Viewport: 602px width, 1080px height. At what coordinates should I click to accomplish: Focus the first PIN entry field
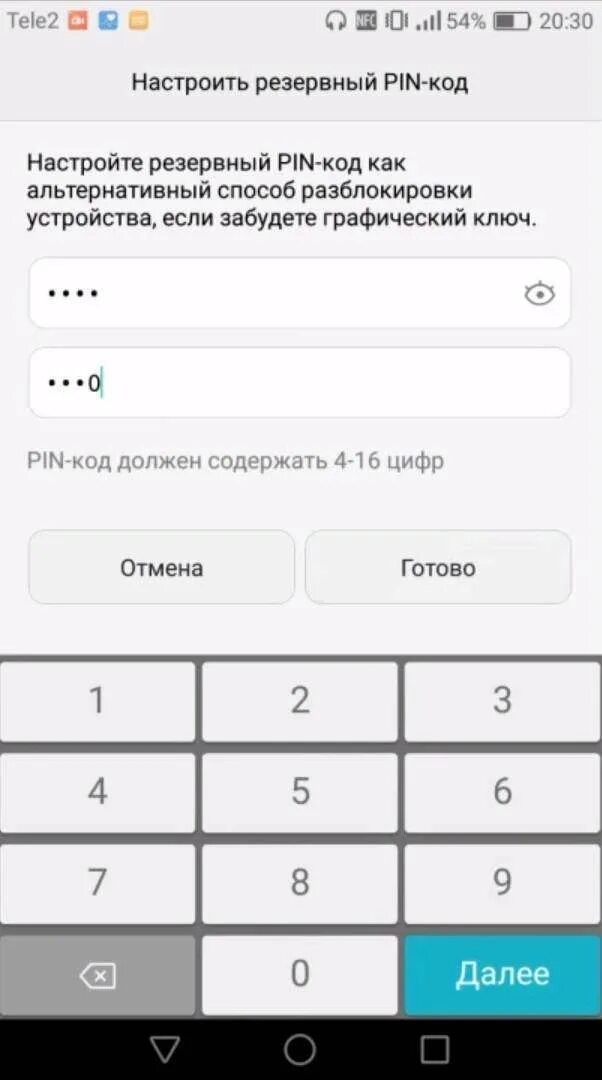[300, 293]
